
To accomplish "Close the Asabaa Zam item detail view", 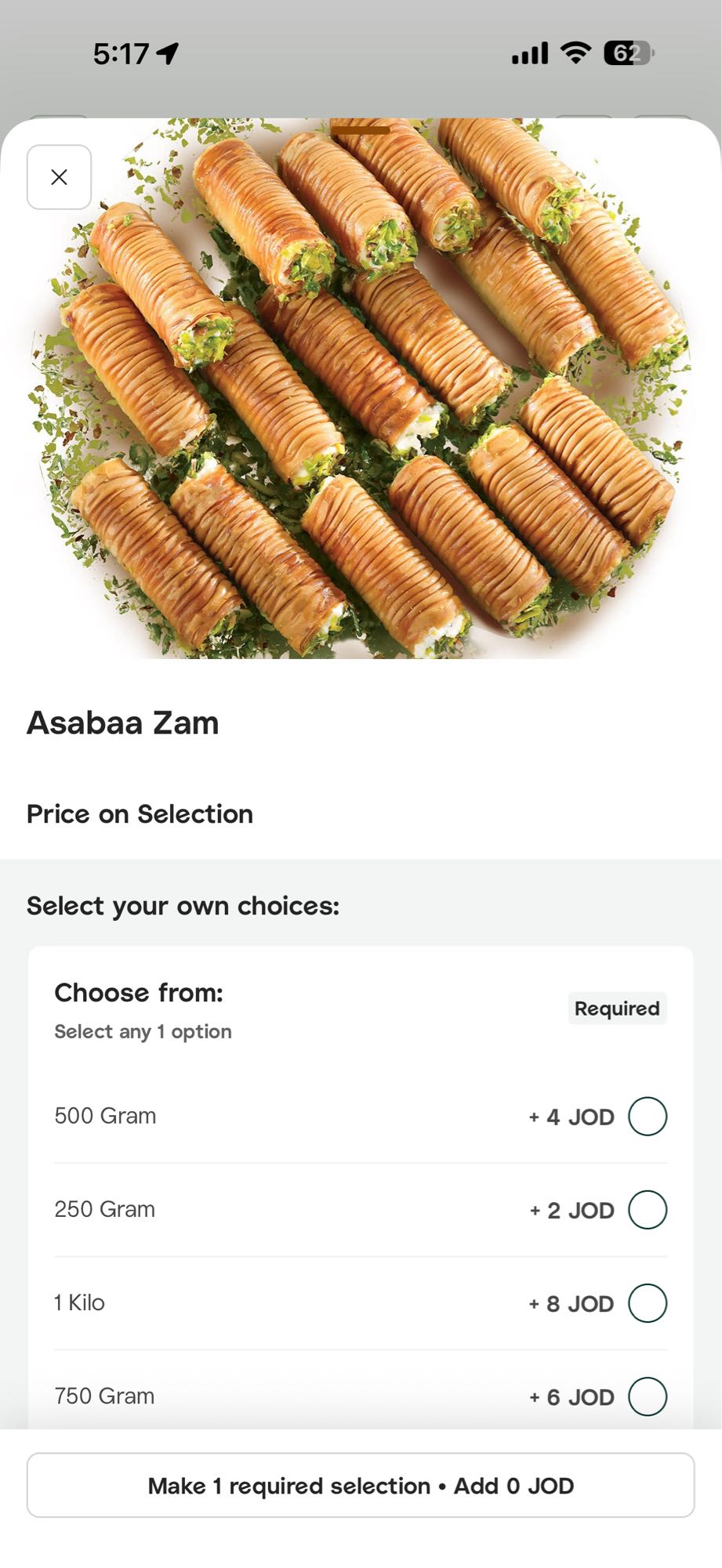I will [59, 178].
